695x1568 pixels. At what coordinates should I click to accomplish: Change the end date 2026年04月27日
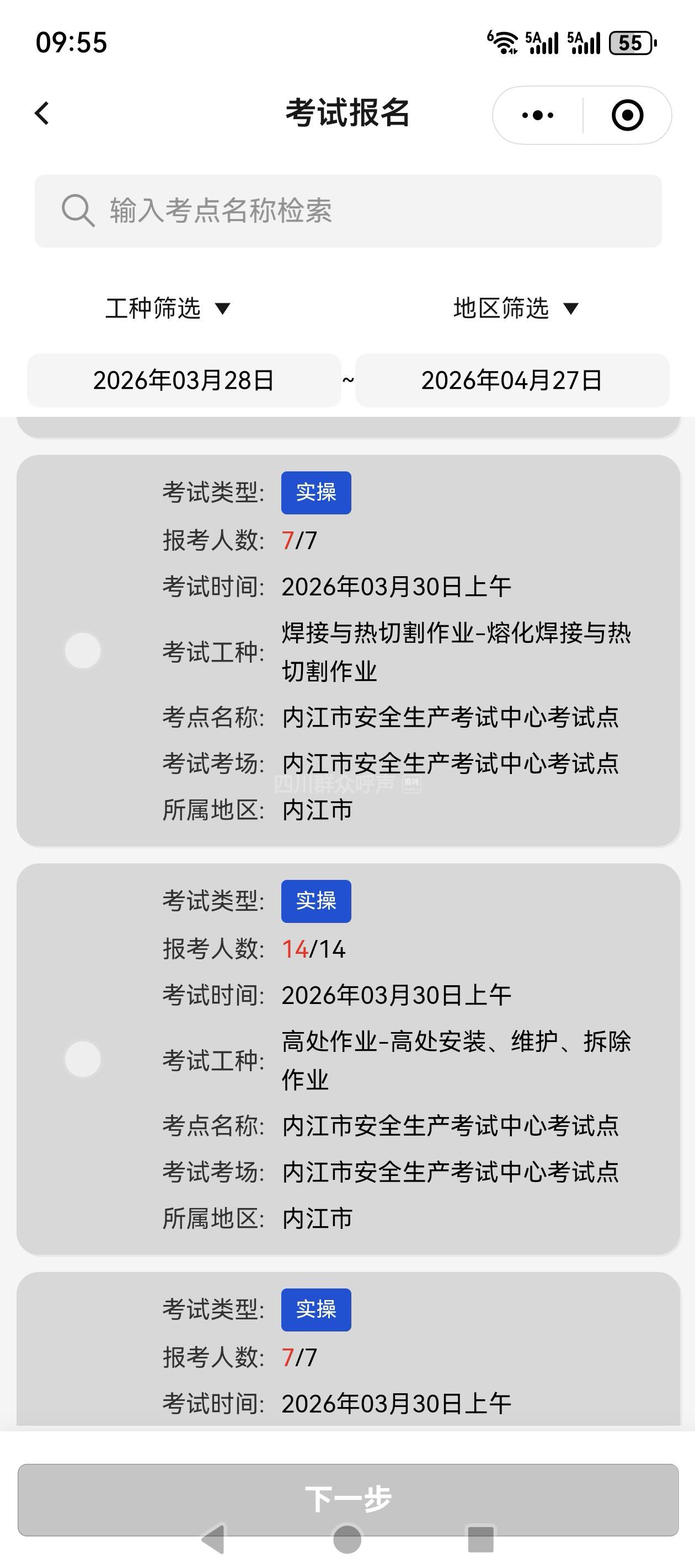[512, 380]
